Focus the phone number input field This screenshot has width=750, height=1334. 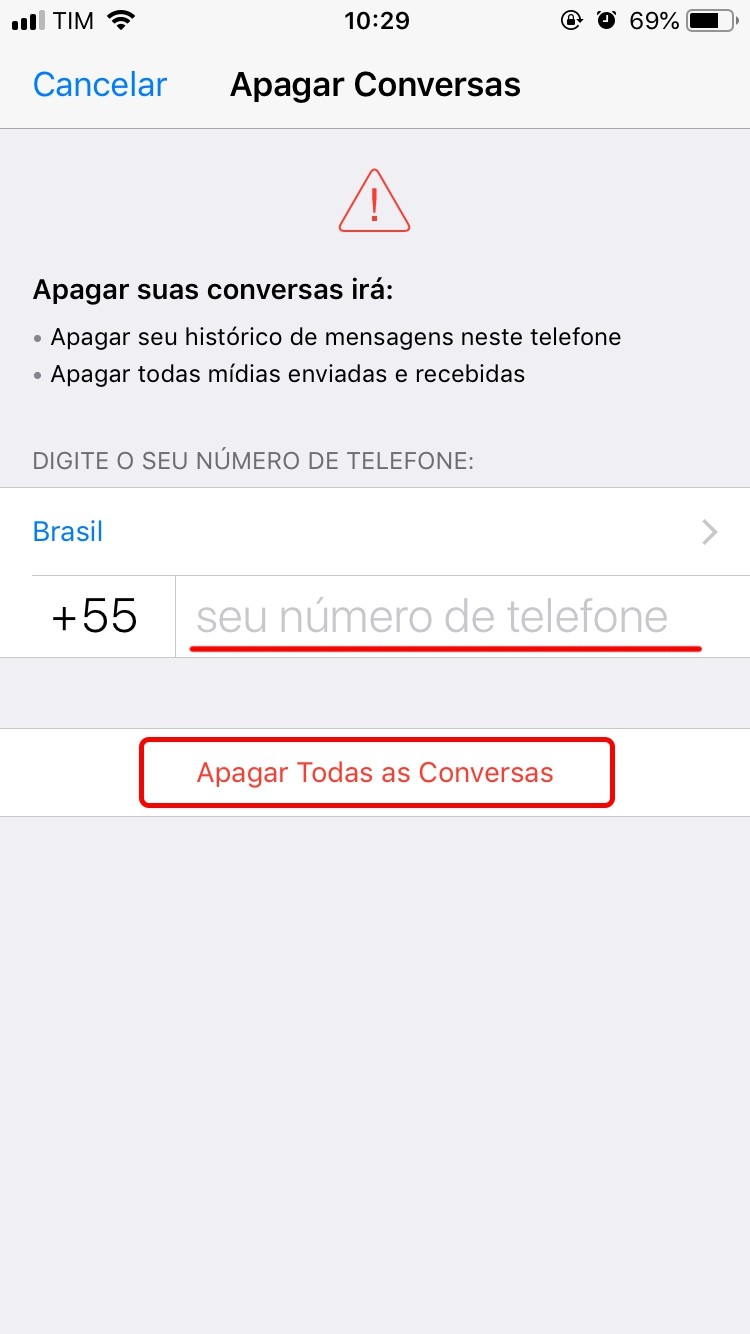click(450, 617)
